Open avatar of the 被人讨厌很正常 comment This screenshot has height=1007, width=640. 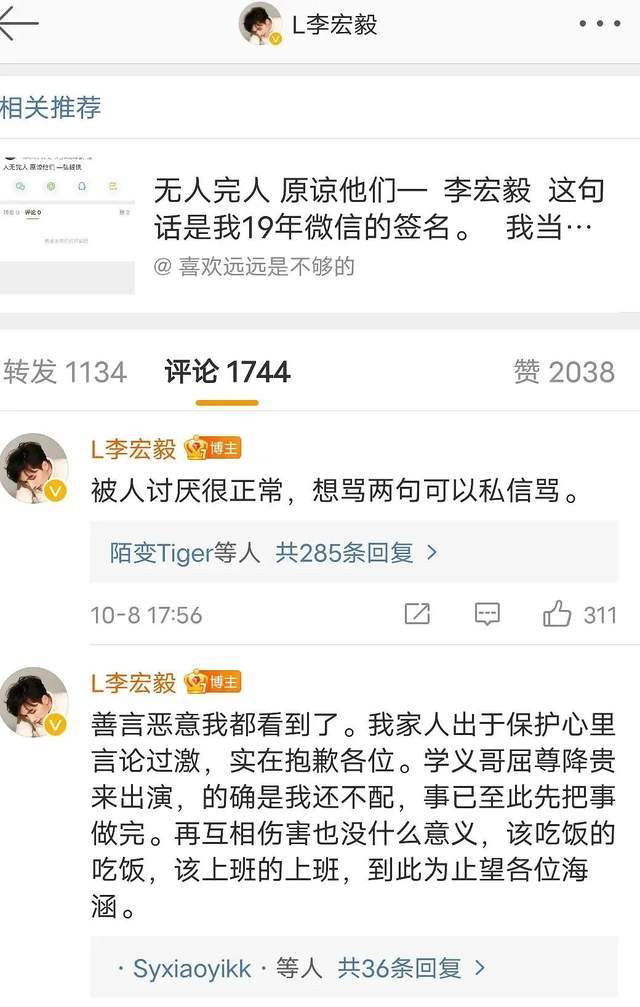[36, 467]
